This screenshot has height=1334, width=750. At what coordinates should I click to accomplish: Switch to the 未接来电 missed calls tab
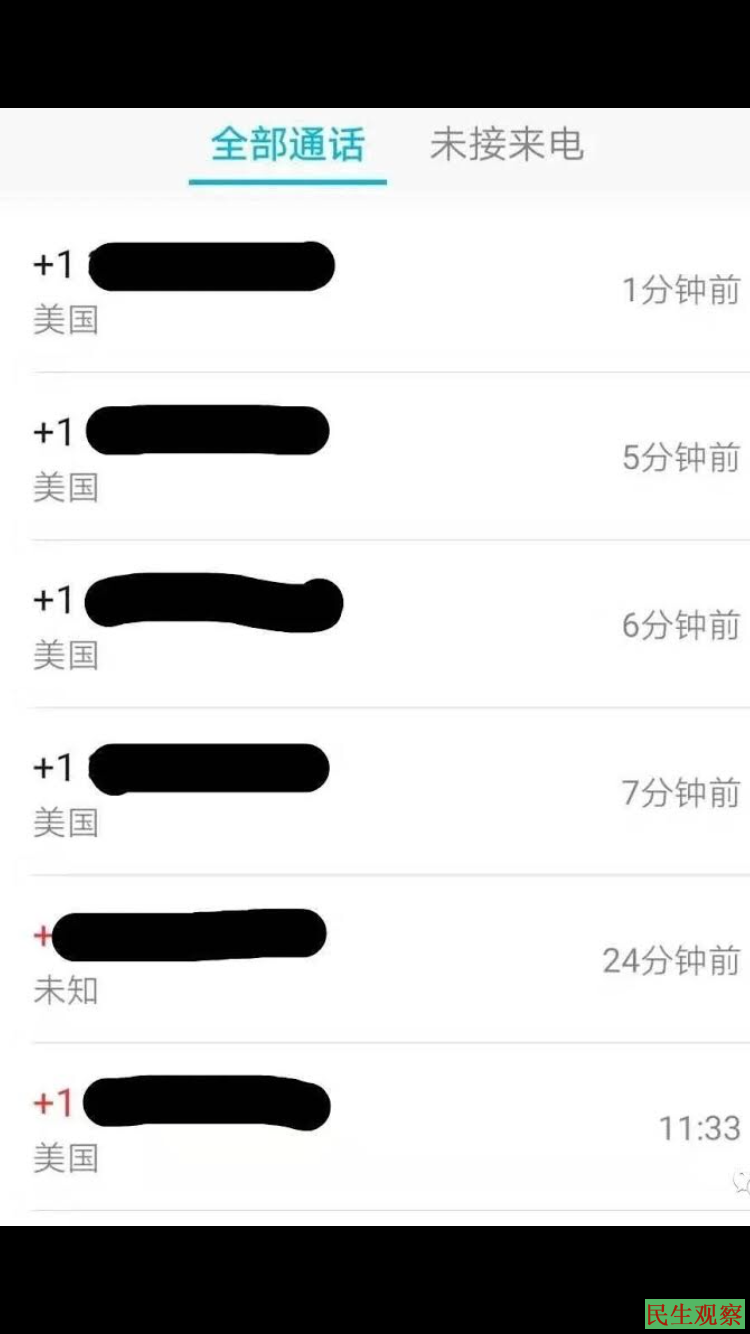point(507,146)
